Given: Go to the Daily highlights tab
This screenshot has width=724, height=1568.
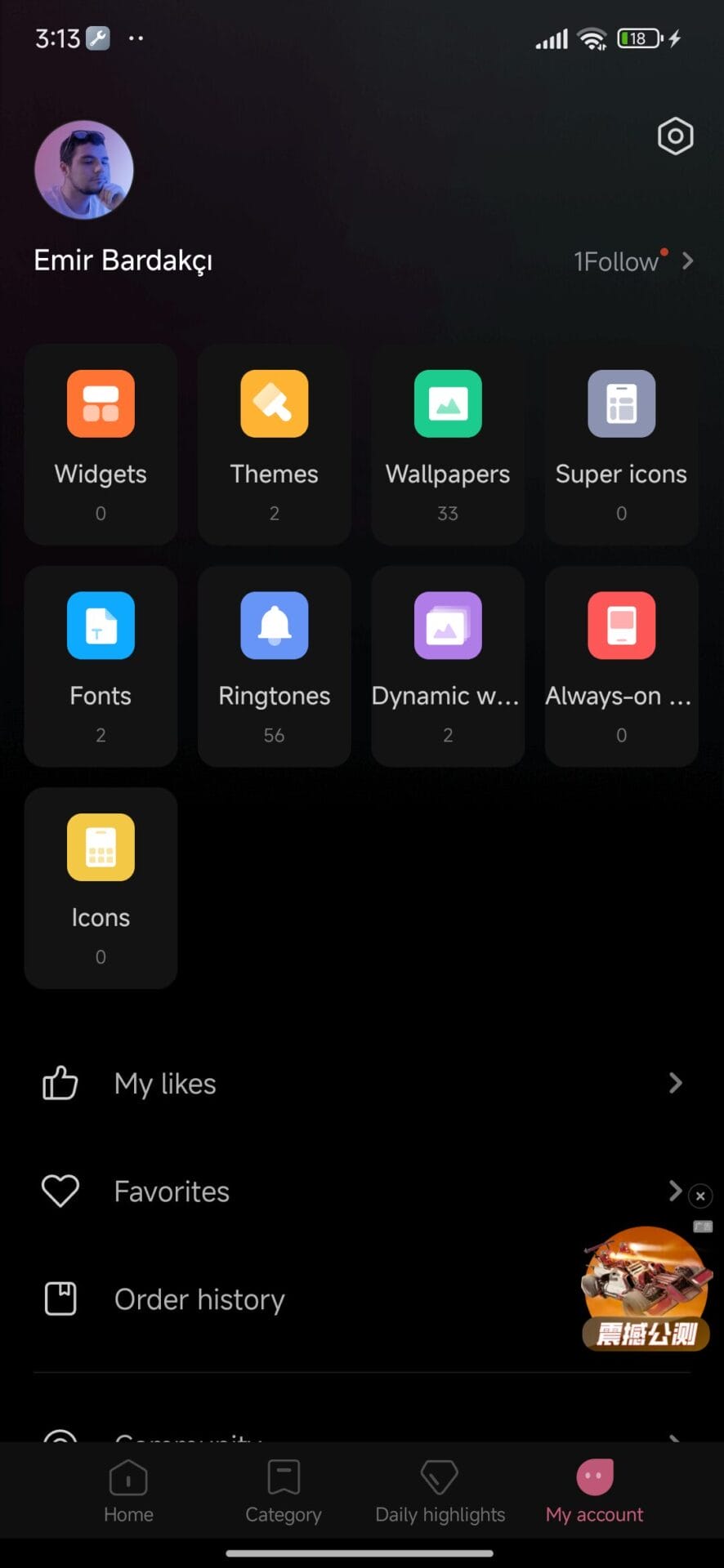Looking at the screenshot, I should point(440,1491).
